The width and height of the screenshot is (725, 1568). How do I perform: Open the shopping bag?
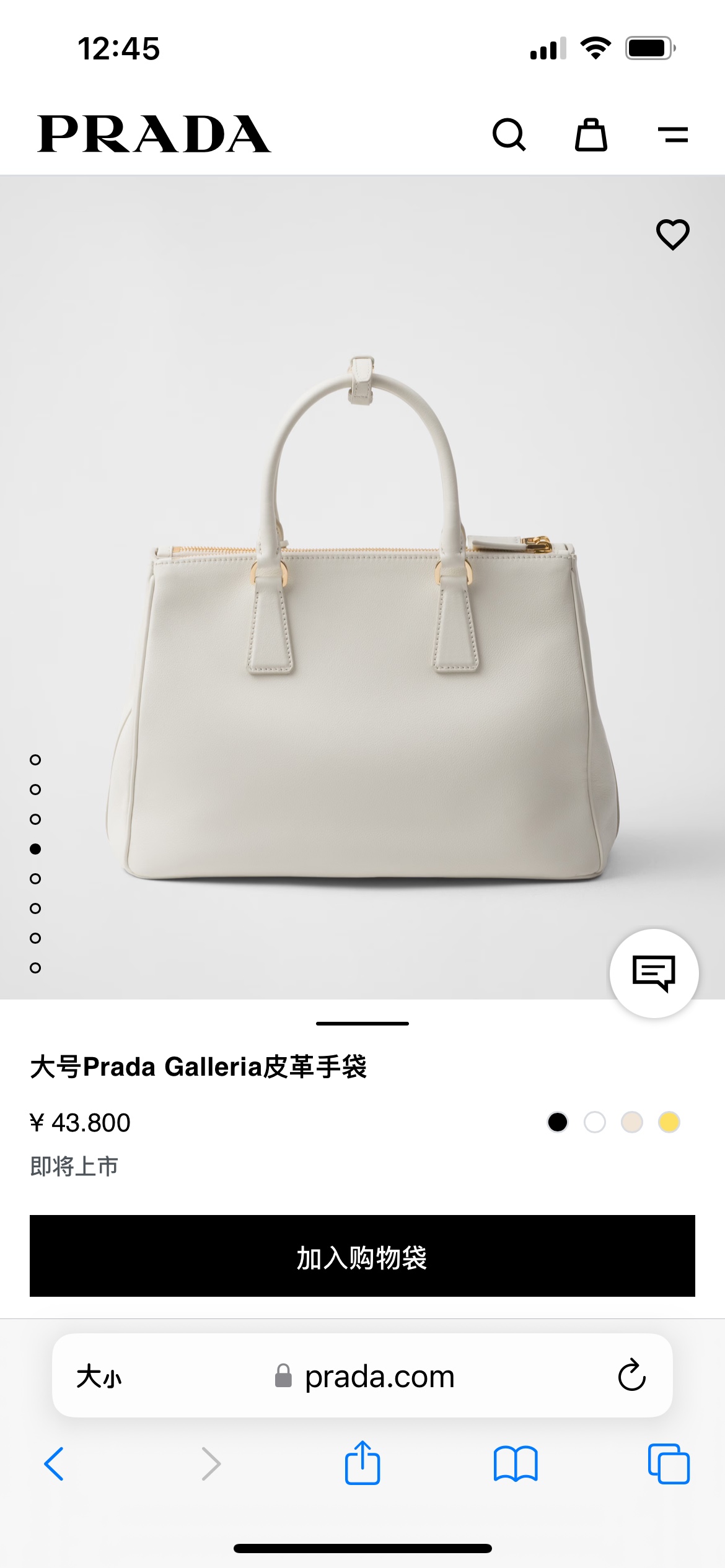click(591, 134)
